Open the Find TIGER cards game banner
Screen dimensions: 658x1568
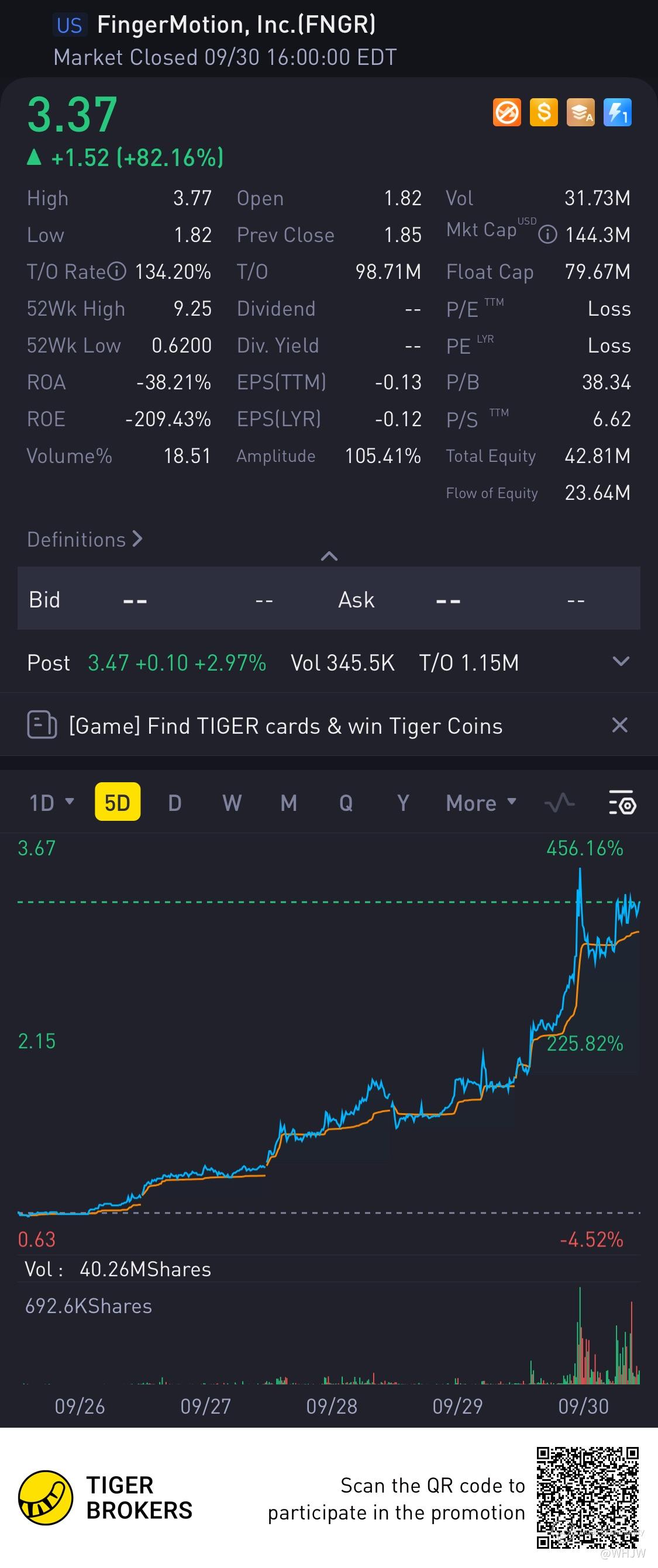[286, 726]
